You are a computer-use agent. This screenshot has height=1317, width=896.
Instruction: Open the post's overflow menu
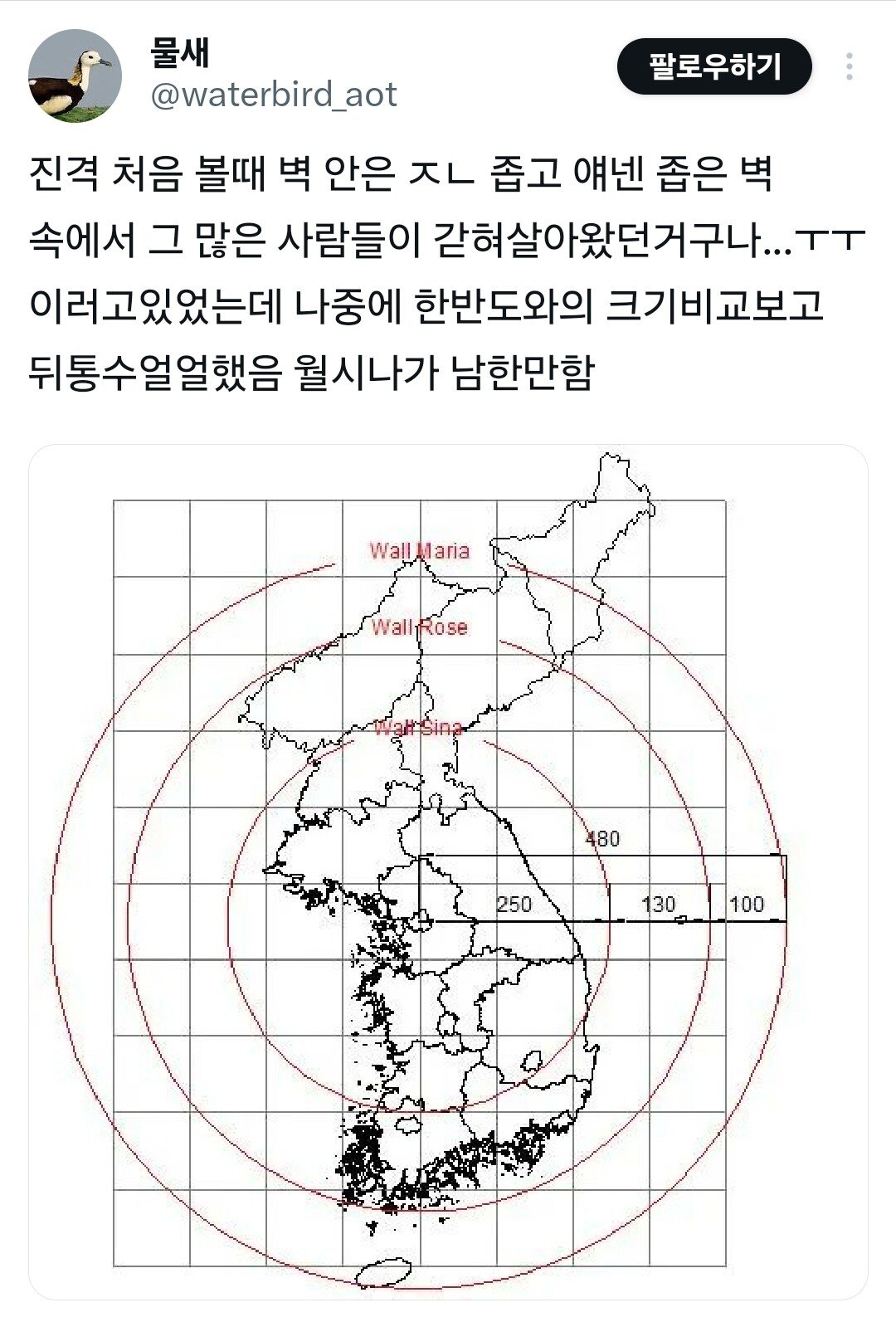point(849,66)
